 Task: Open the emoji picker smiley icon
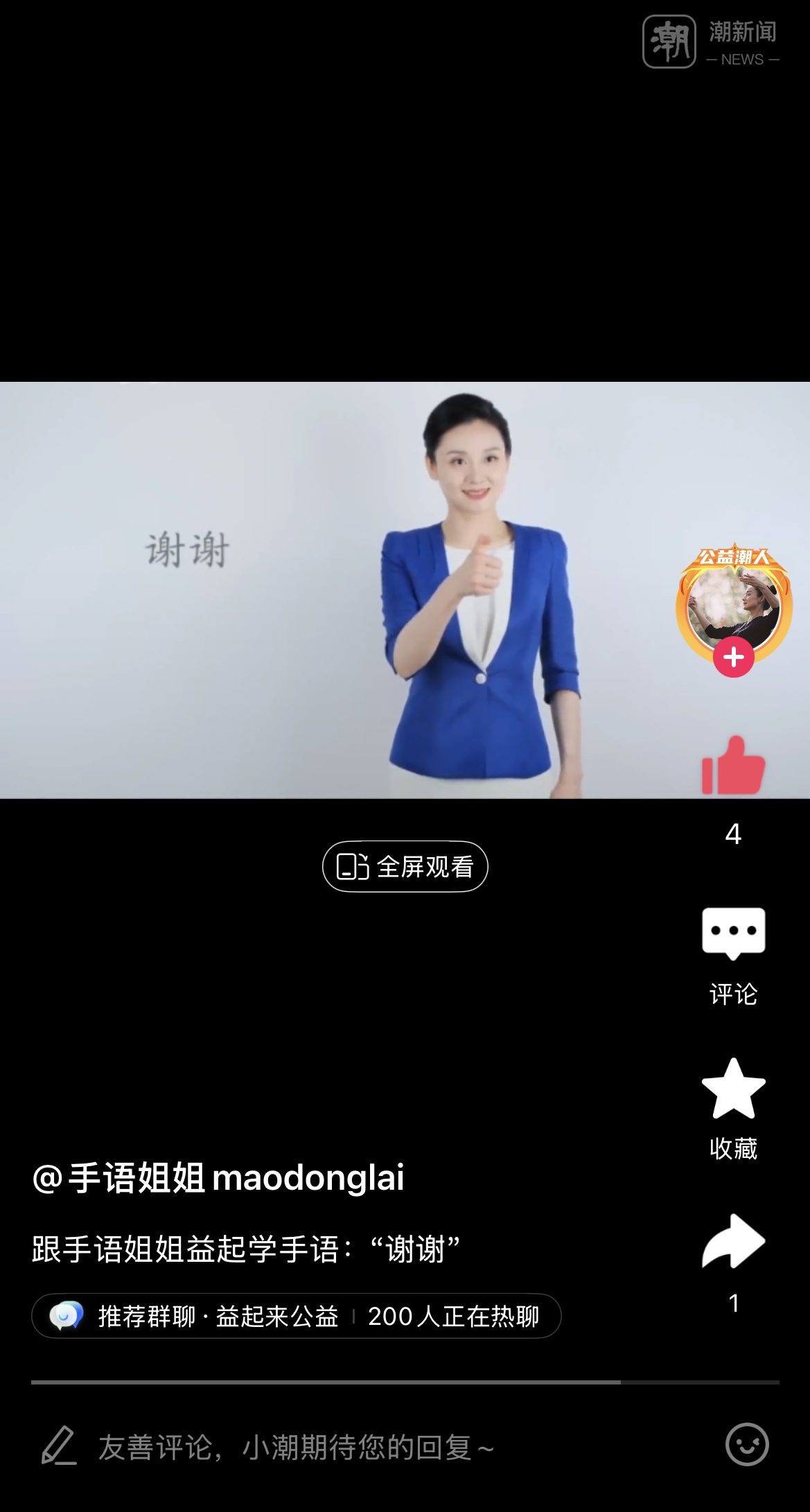click(x=746, y=1445)
